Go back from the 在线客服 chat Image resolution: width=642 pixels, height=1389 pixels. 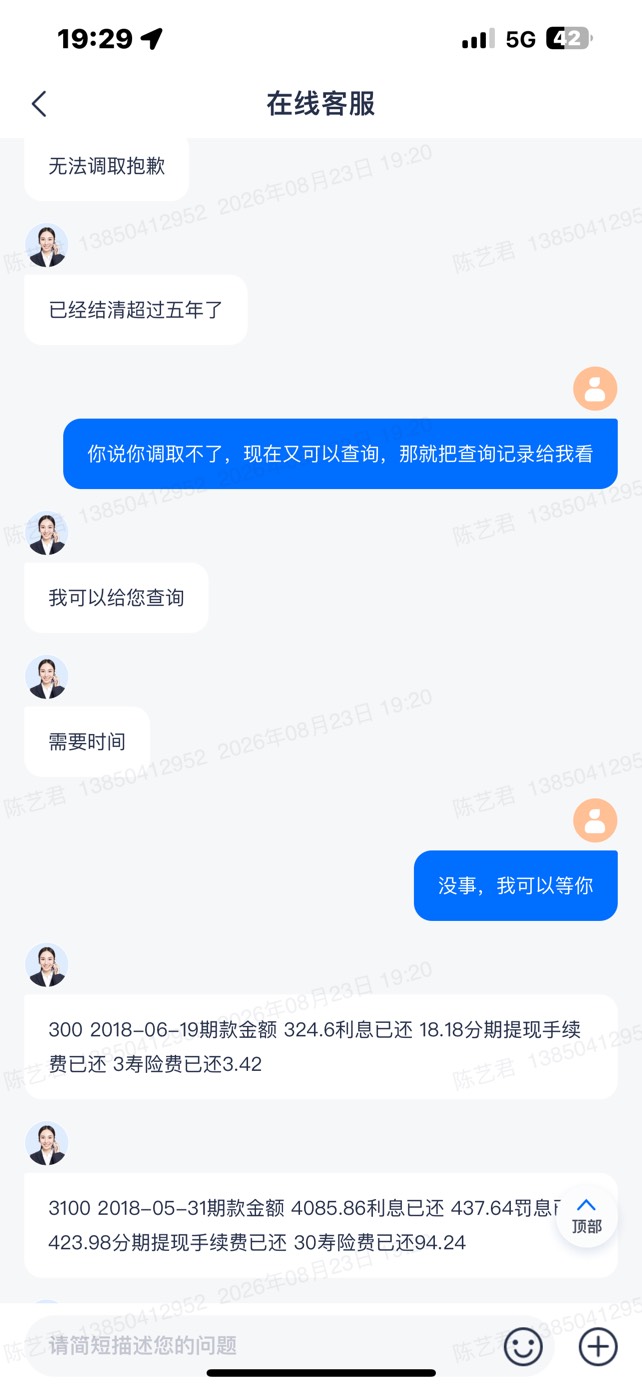[x=39, y=103]
